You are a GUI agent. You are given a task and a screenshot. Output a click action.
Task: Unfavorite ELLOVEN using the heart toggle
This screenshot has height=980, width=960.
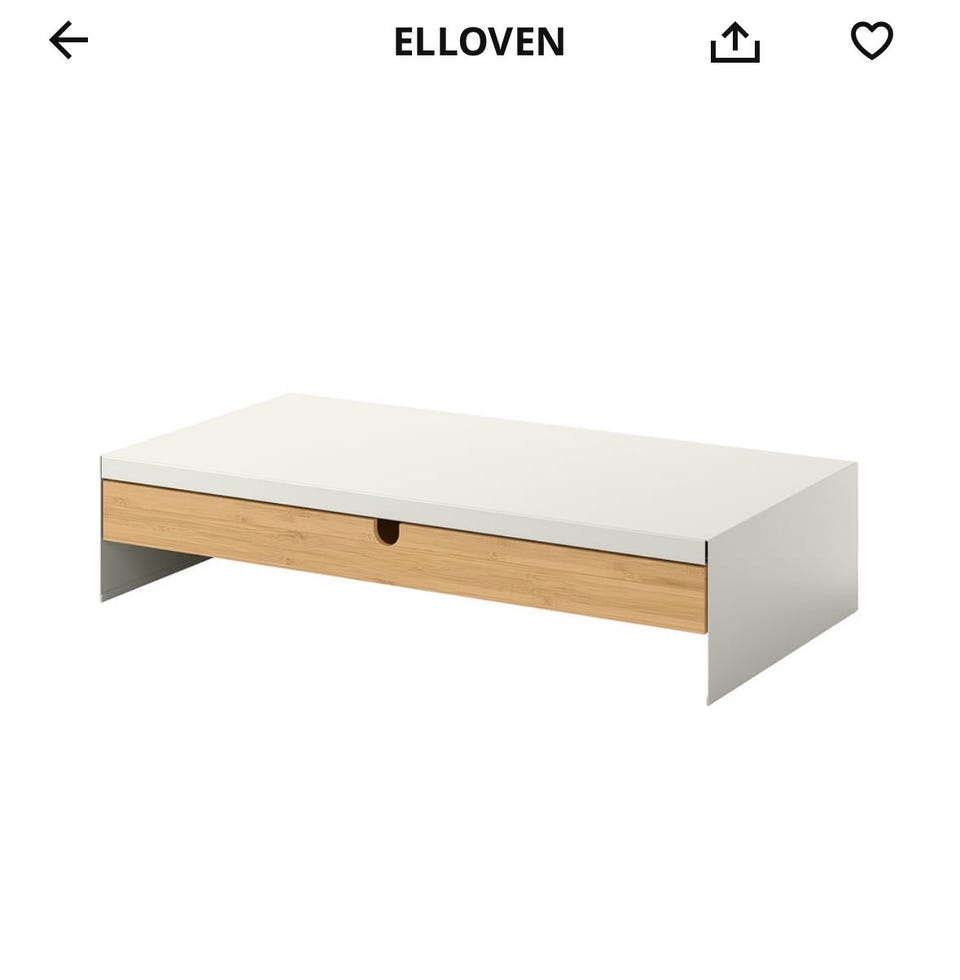click(872, 42)
